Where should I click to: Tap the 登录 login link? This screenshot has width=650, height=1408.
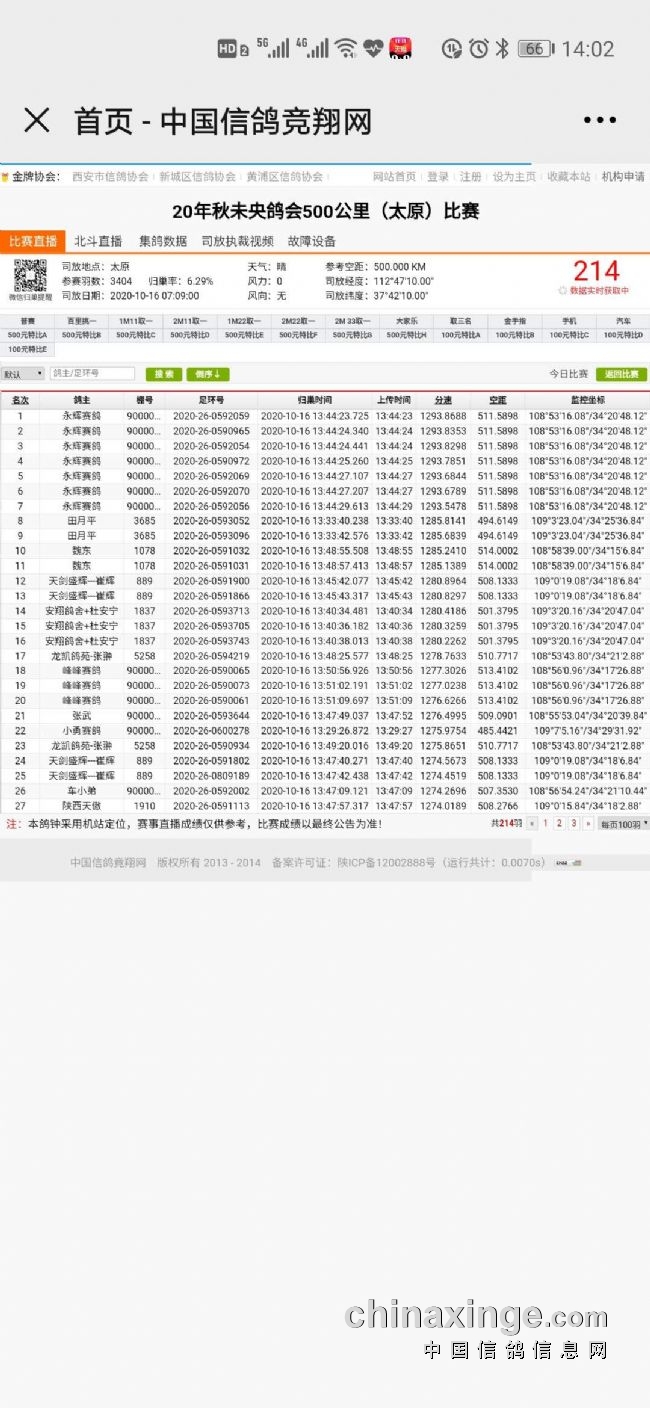438,177
